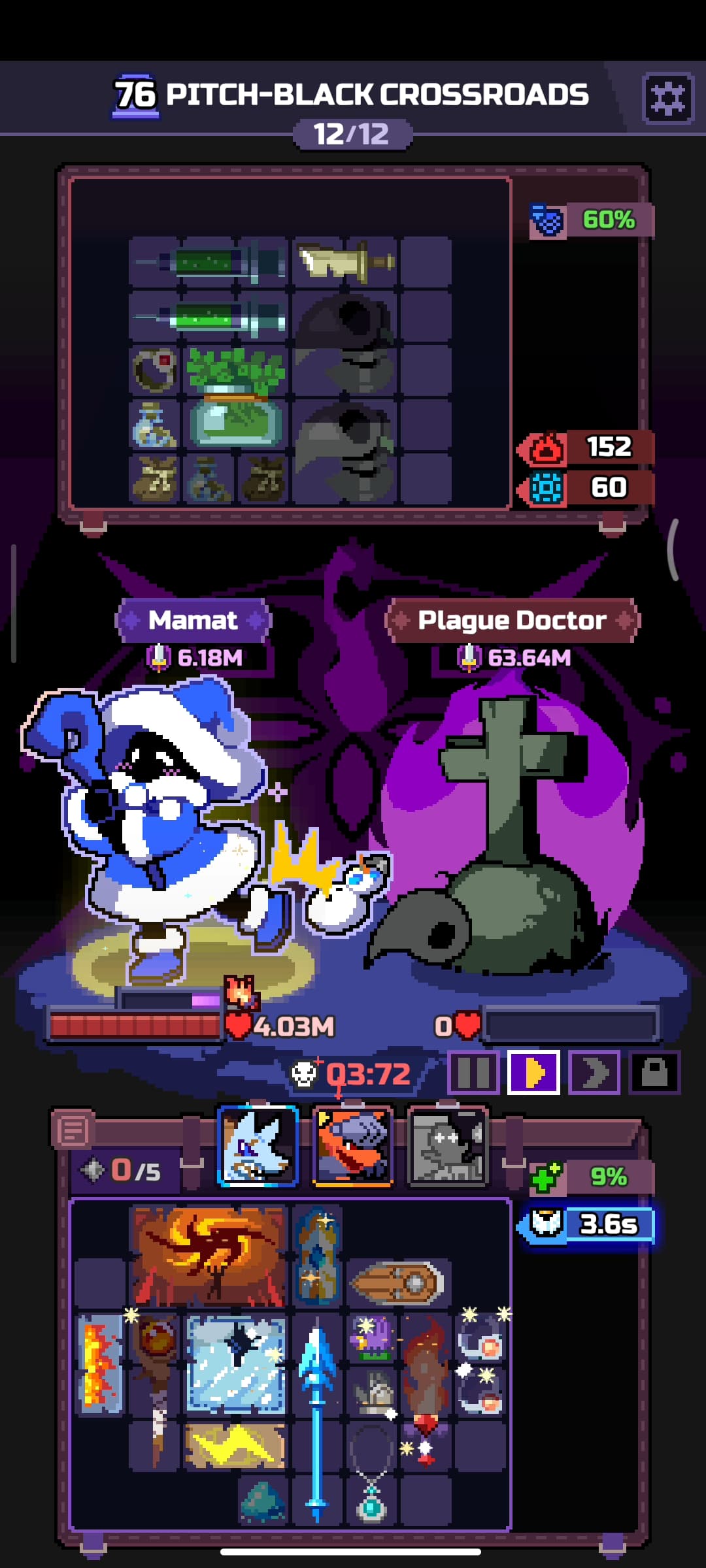Screen dimensions: 706x1568
Task: Select the white wolf pet portrait
Action: 258,1146
